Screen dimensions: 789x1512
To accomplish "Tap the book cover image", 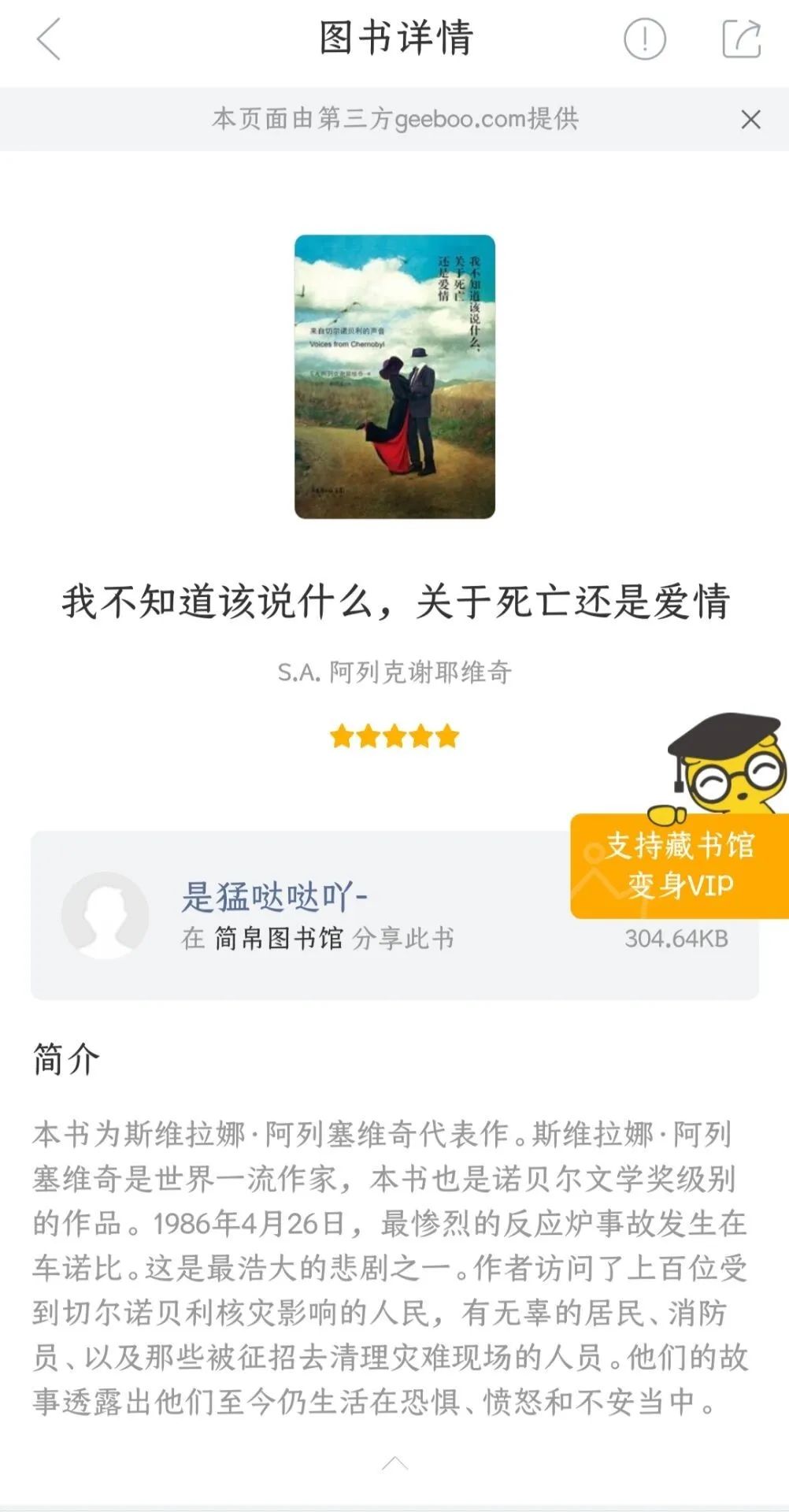I will [394, 376].
